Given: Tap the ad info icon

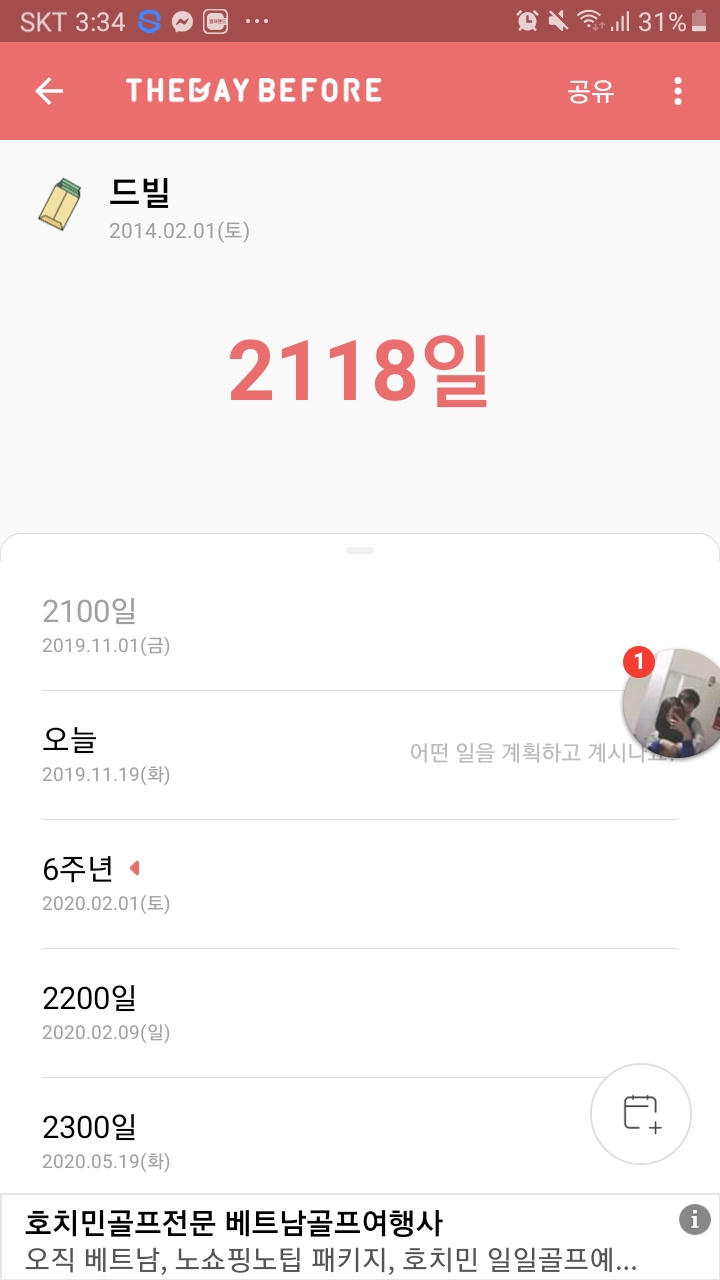Looking at the screenshot, I should [x=694, y=1219].
